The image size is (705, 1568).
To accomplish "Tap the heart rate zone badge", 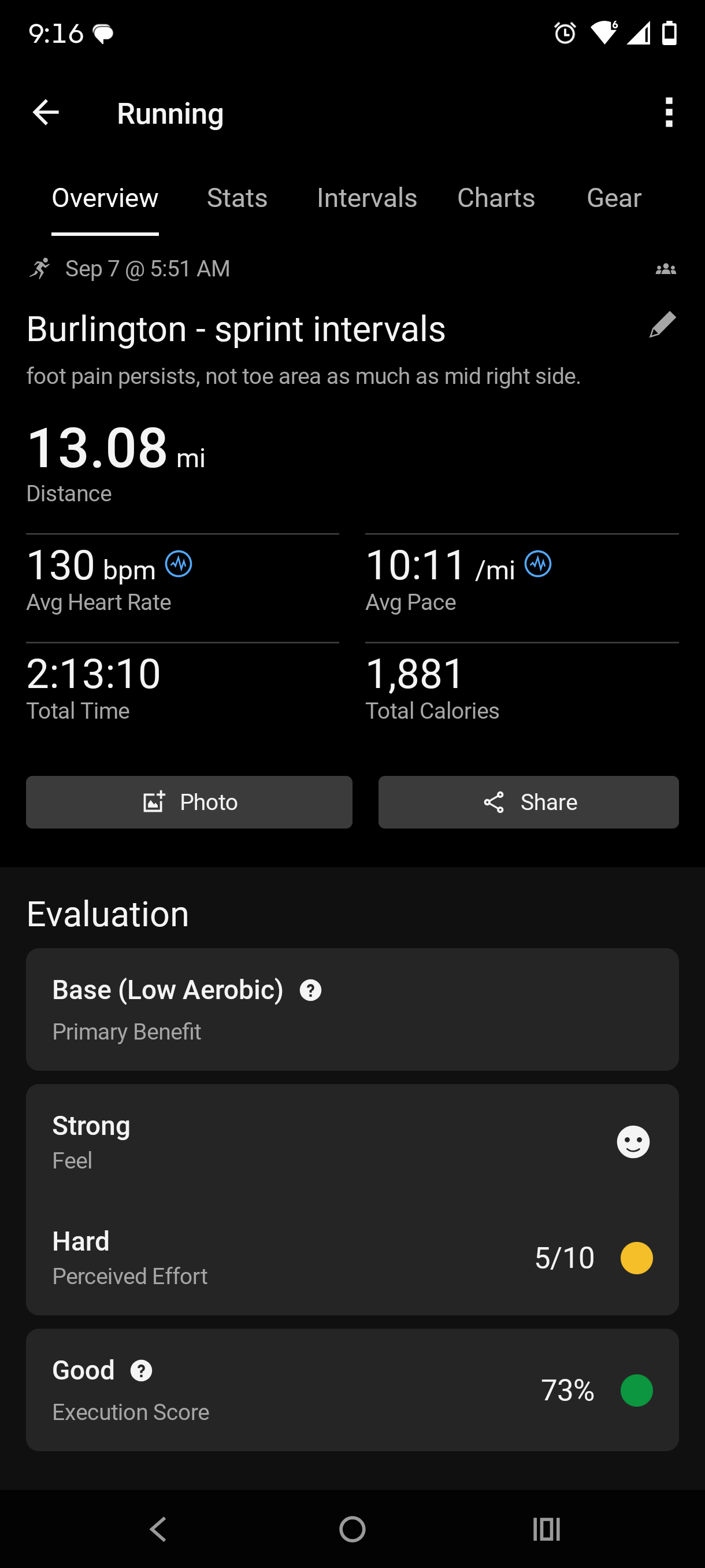I will [179, 564].
